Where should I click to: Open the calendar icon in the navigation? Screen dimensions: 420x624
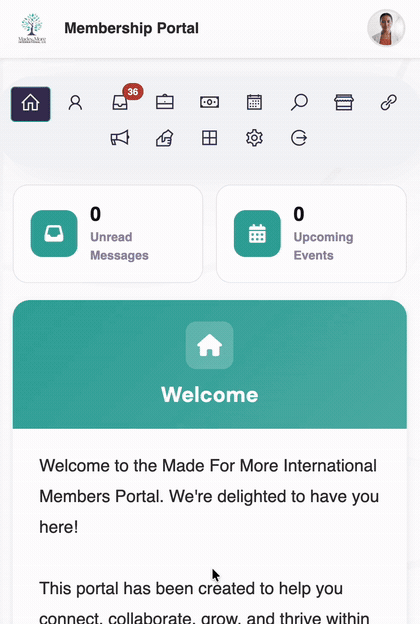pos(254,102)
